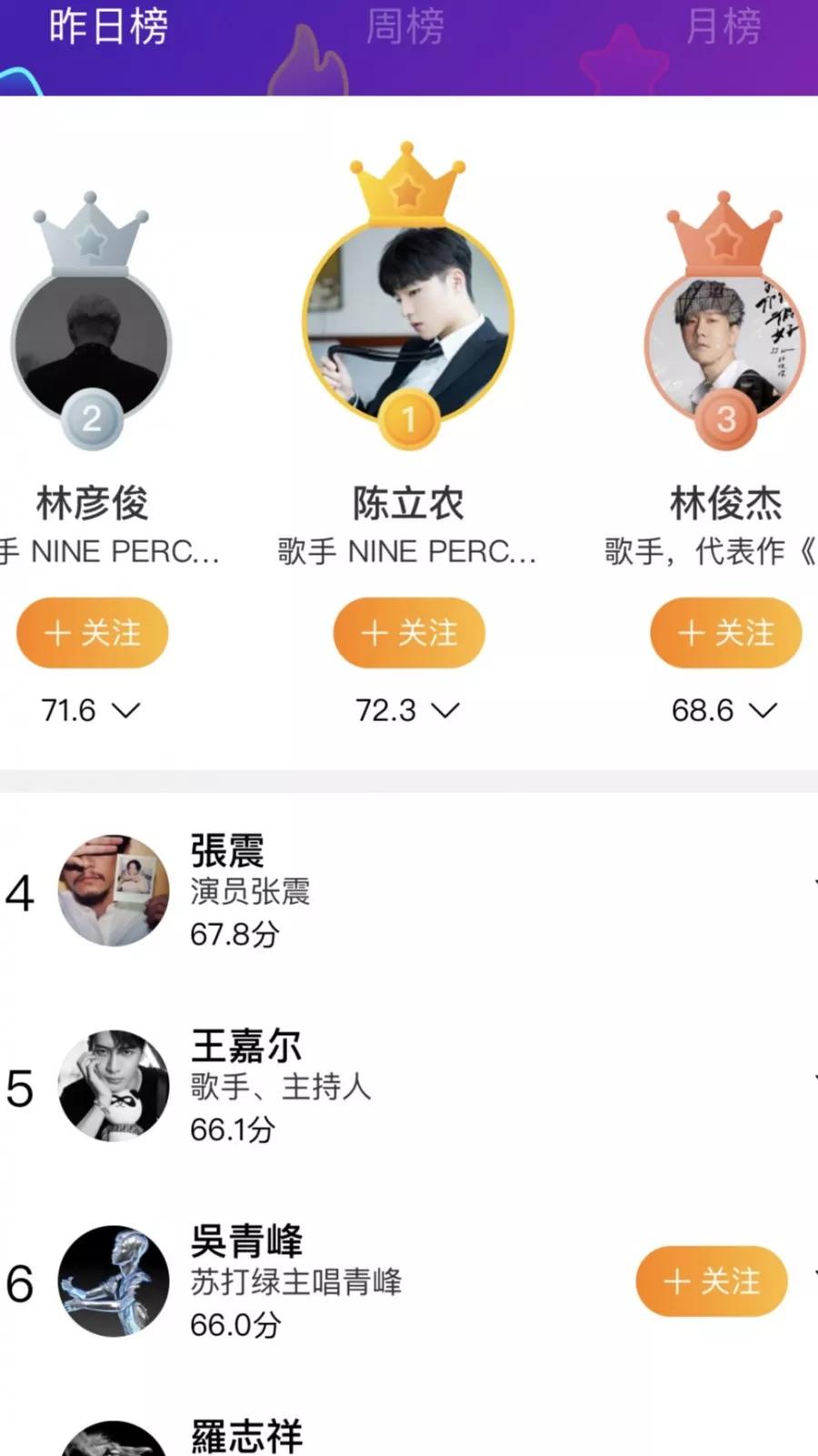Follow 林俊杰 with the 关注 button
Viewport: 818px width, 1456px height.
[x=725, y=633]
